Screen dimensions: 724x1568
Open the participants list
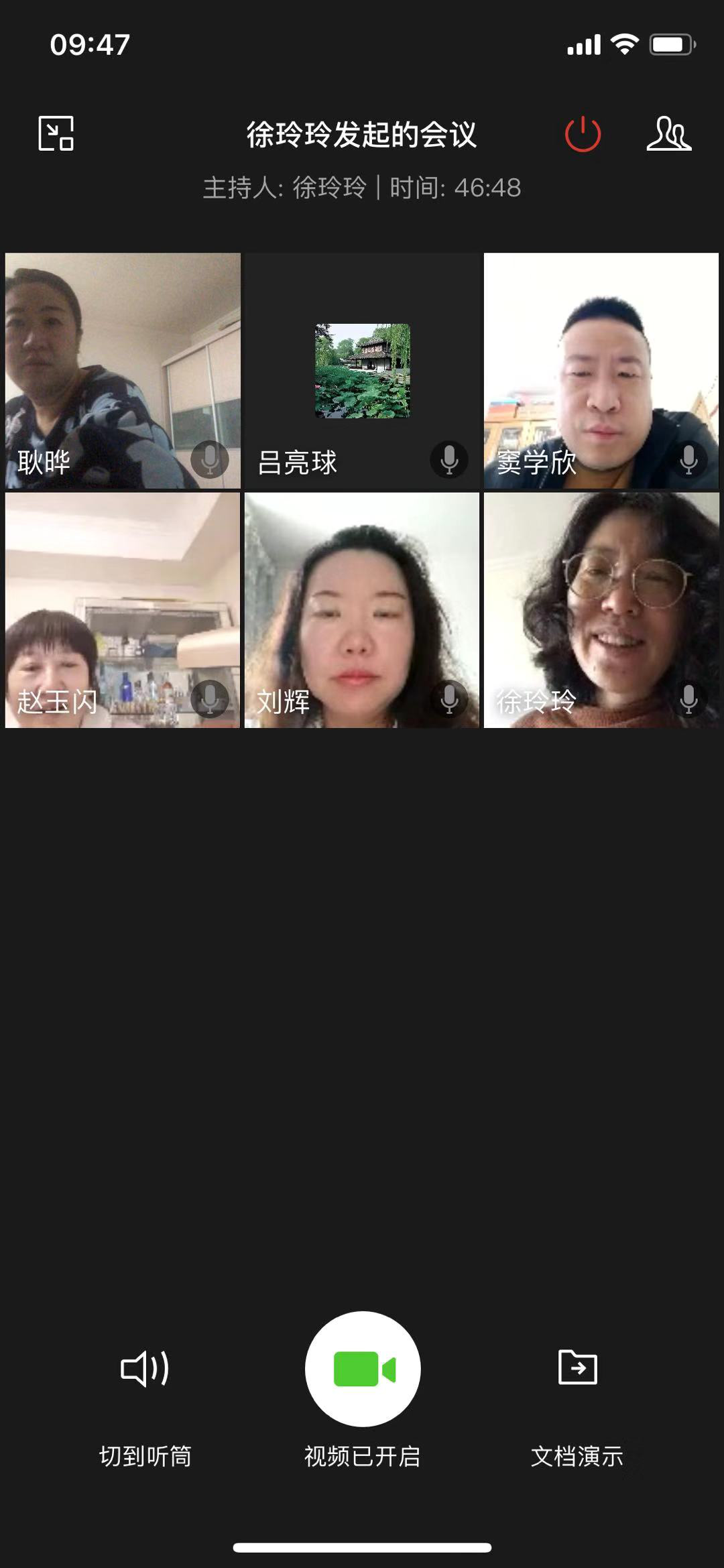pos(668,134)
